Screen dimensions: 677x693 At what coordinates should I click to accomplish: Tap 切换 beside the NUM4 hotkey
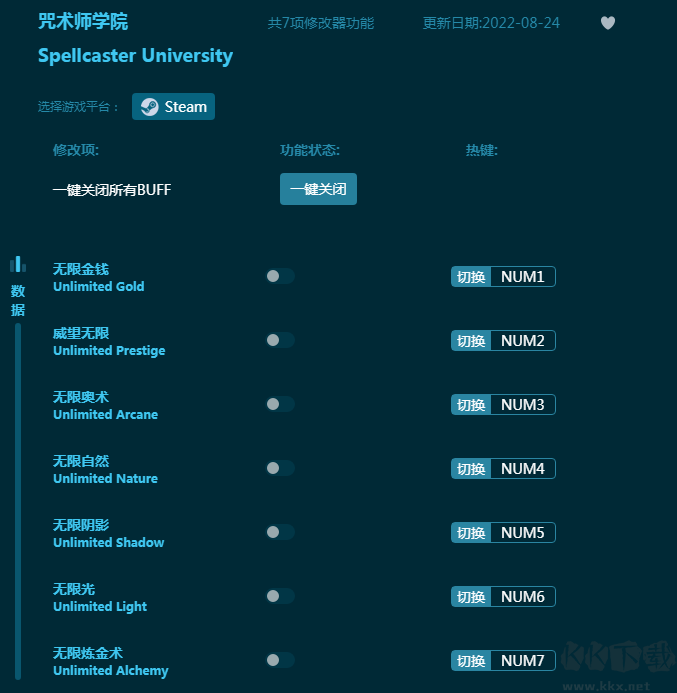[471, 469]
